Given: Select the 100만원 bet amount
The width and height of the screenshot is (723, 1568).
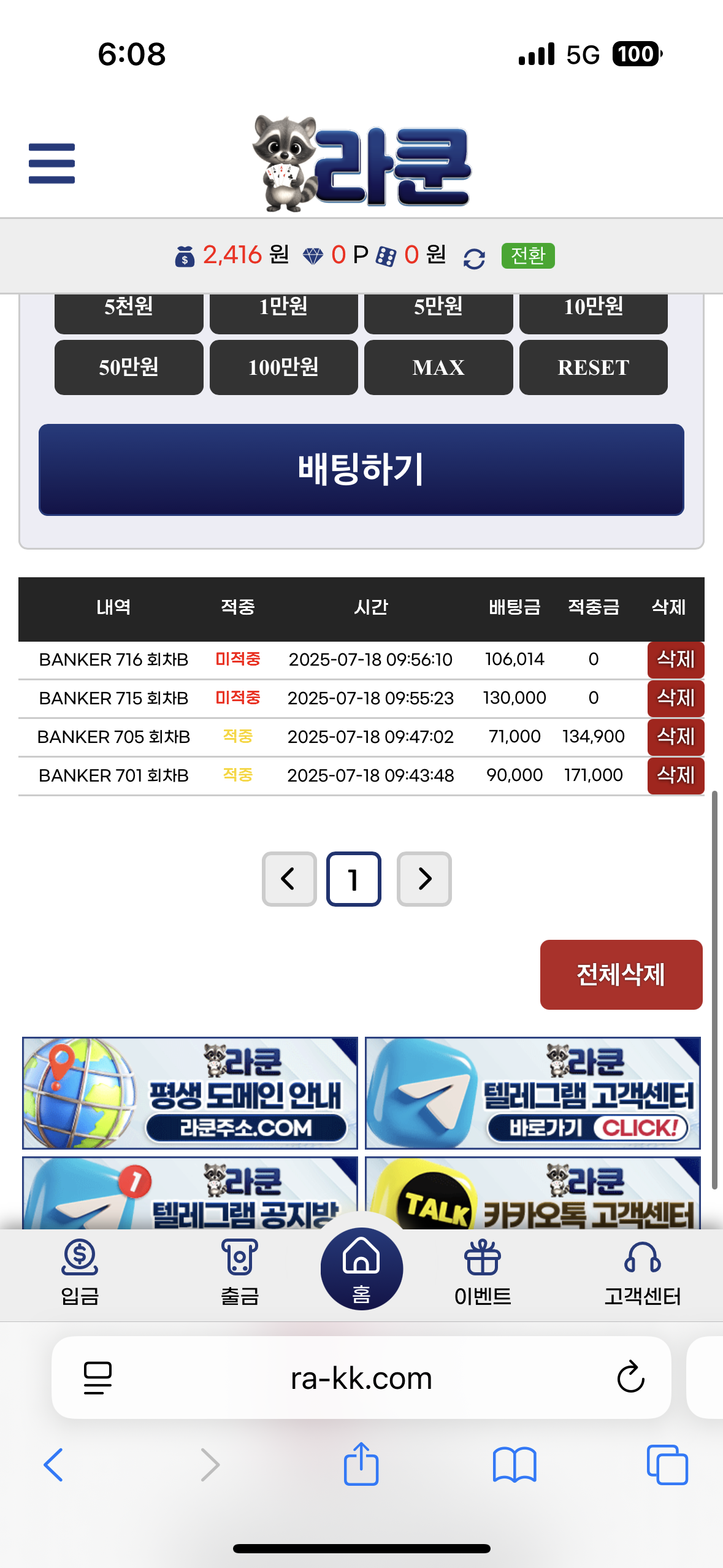Looking at the screenshot, I should 284,367.
